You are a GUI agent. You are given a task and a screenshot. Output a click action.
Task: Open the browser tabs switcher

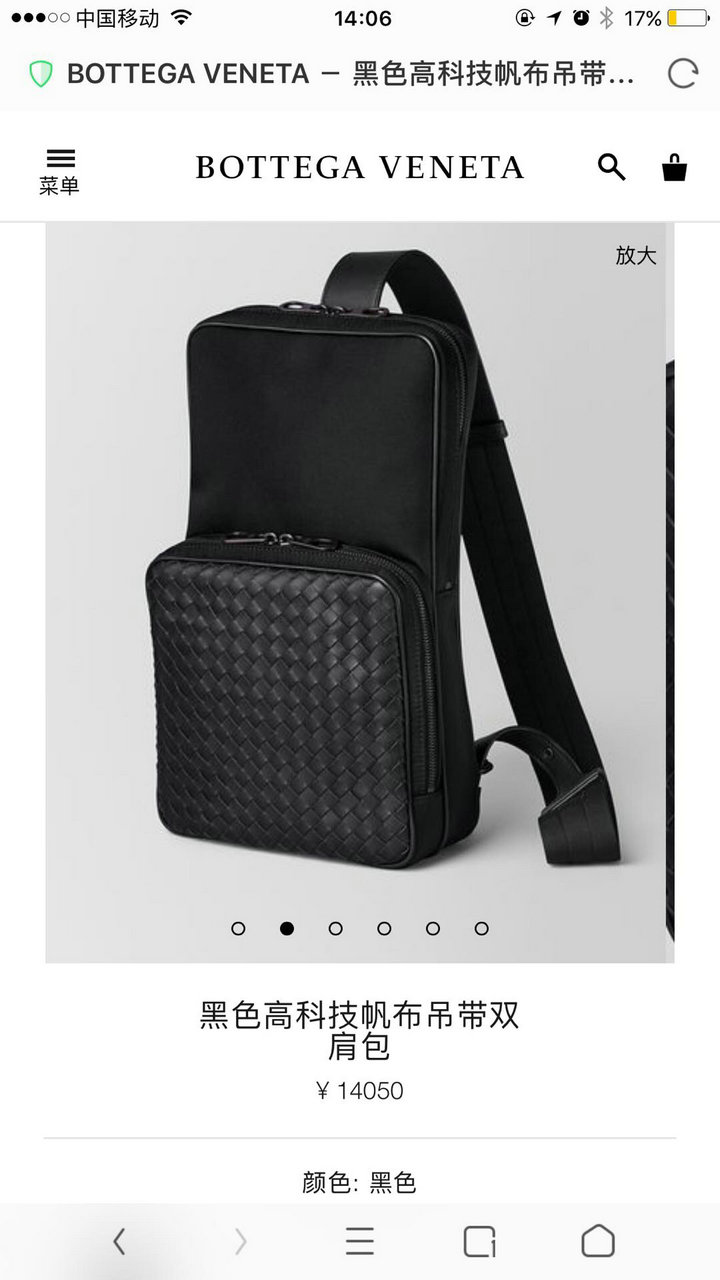coord(479,1241)
